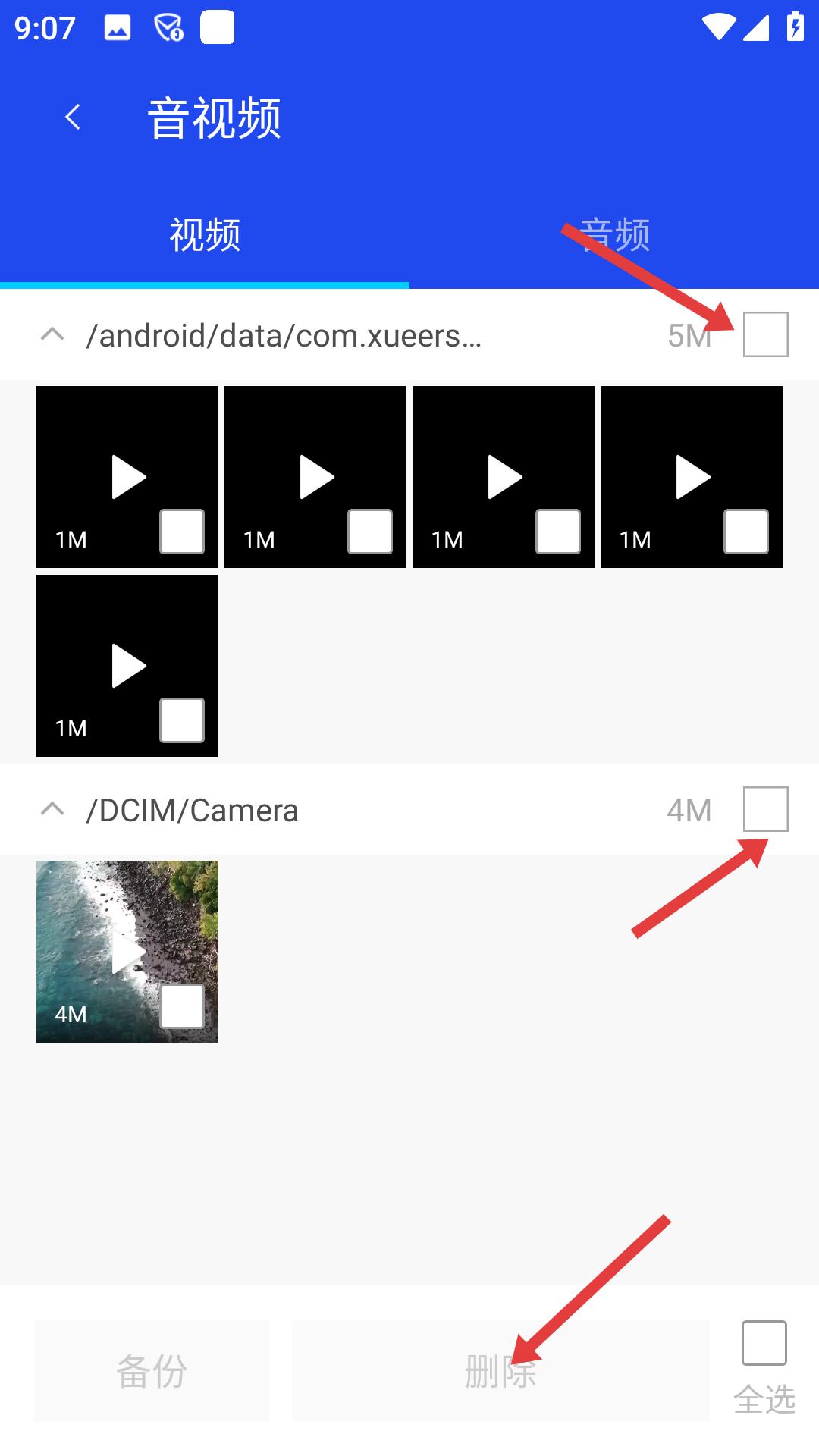Viewport: 819px width, 1456px height.
Task: Tap the 删除 delete button
Action: tap(500, 1370)
